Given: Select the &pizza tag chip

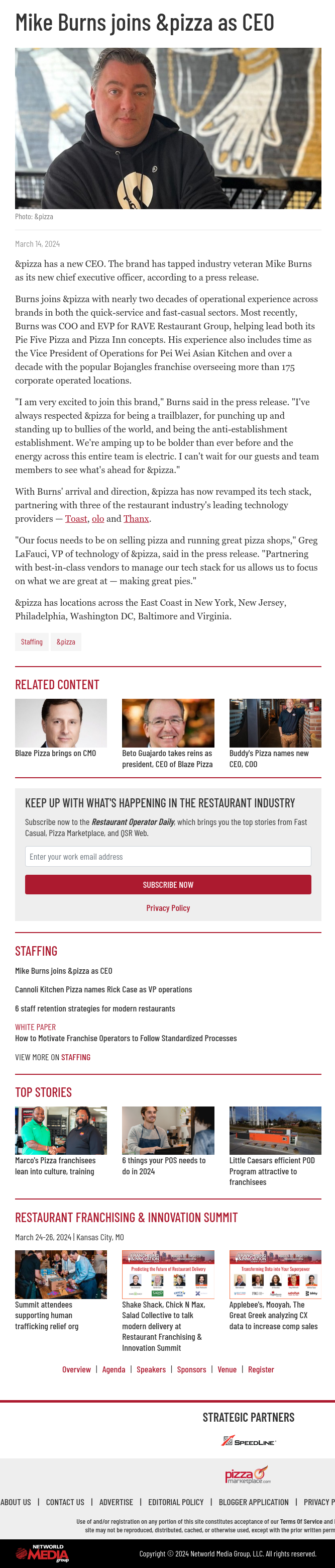Looking at the screenshot, I should click(x=66, y=641).
